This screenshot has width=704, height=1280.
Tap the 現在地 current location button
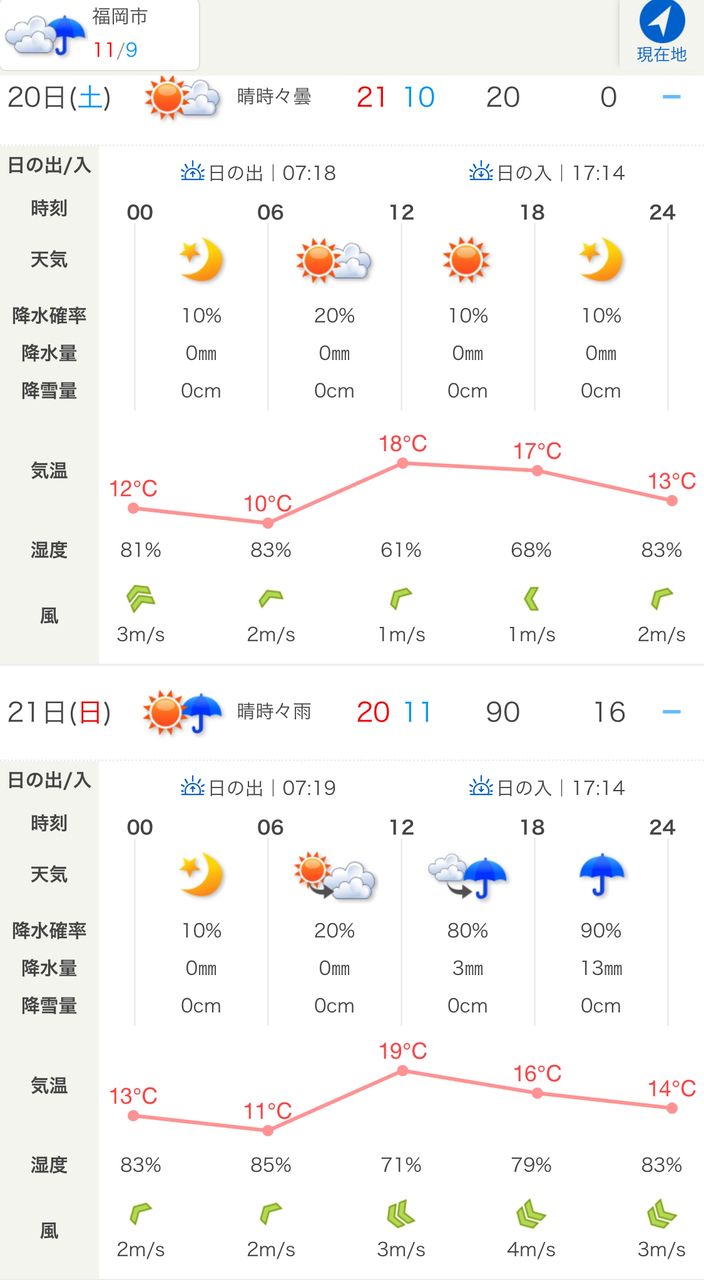pos(661,32)
